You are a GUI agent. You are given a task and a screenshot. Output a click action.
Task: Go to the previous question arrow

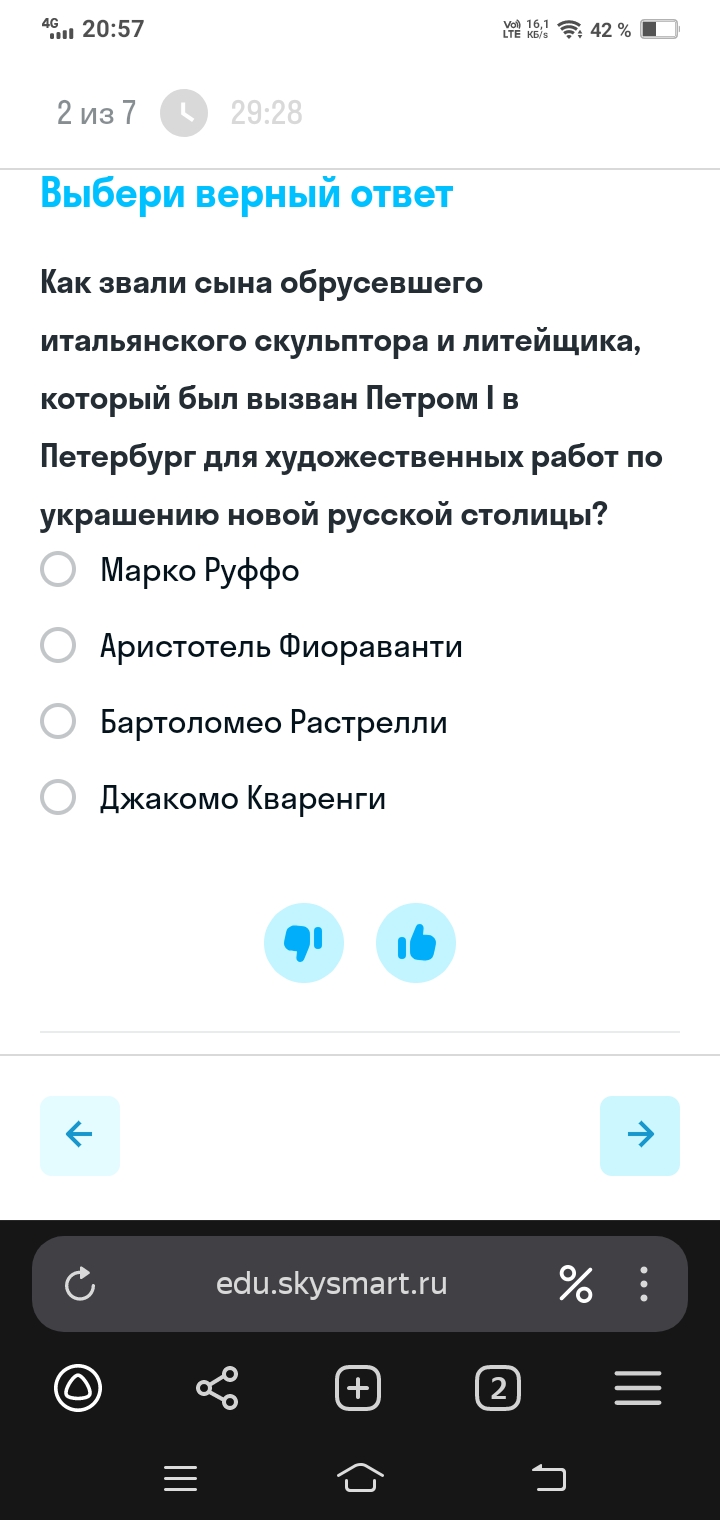(x=80, y=1135)
